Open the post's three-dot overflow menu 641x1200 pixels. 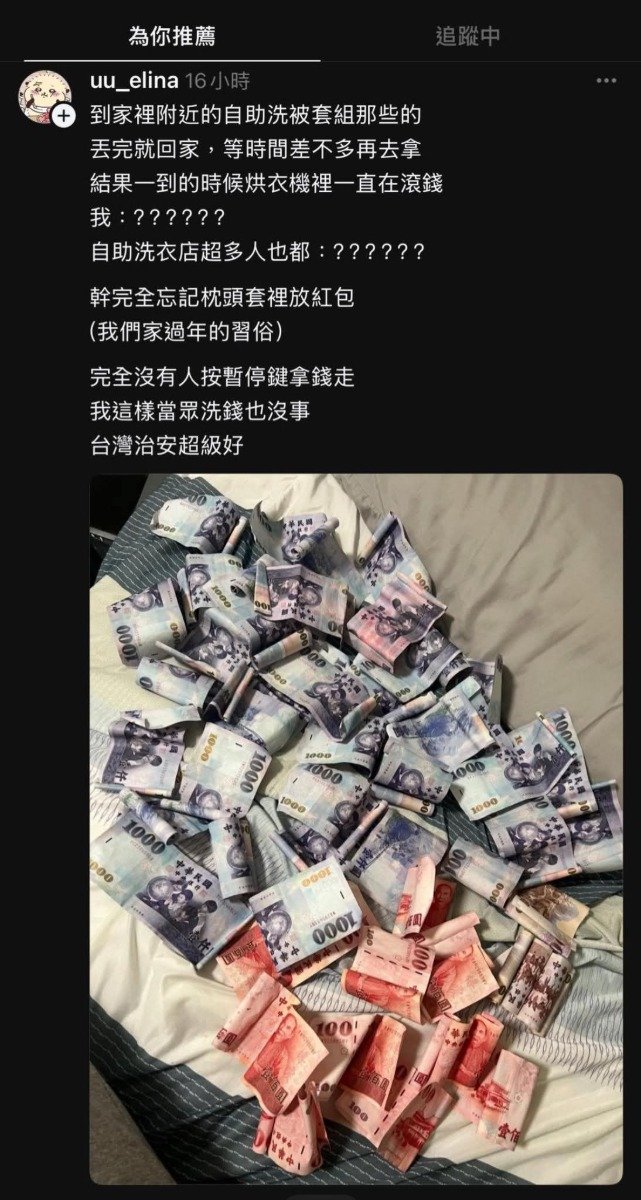[606, 81]
